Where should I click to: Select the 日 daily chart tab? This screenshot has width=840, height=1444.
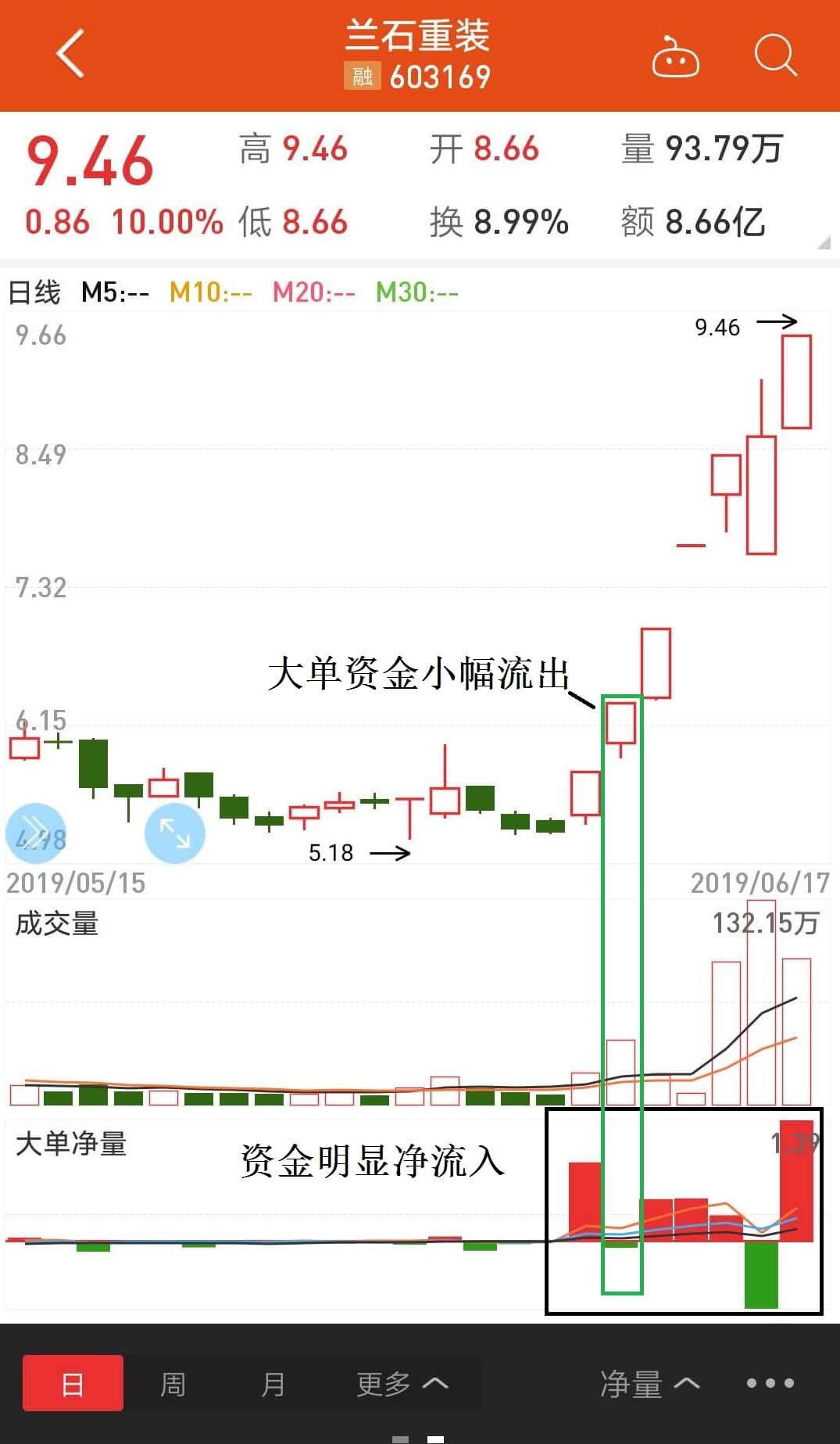click(73, 1383)
